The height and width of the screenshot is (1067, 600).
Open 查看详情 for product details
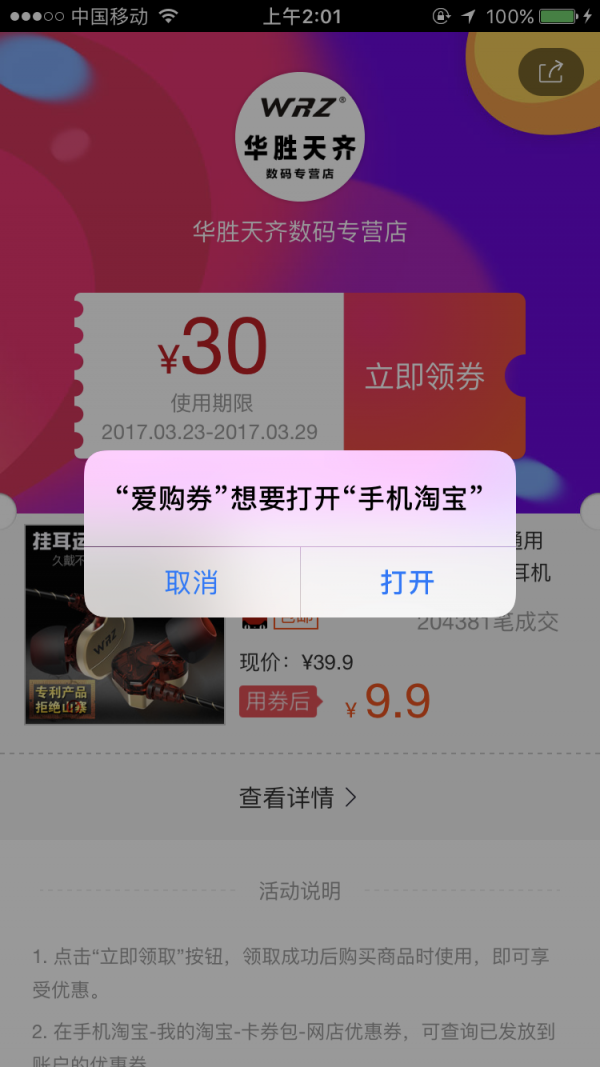tap(298, 798)
